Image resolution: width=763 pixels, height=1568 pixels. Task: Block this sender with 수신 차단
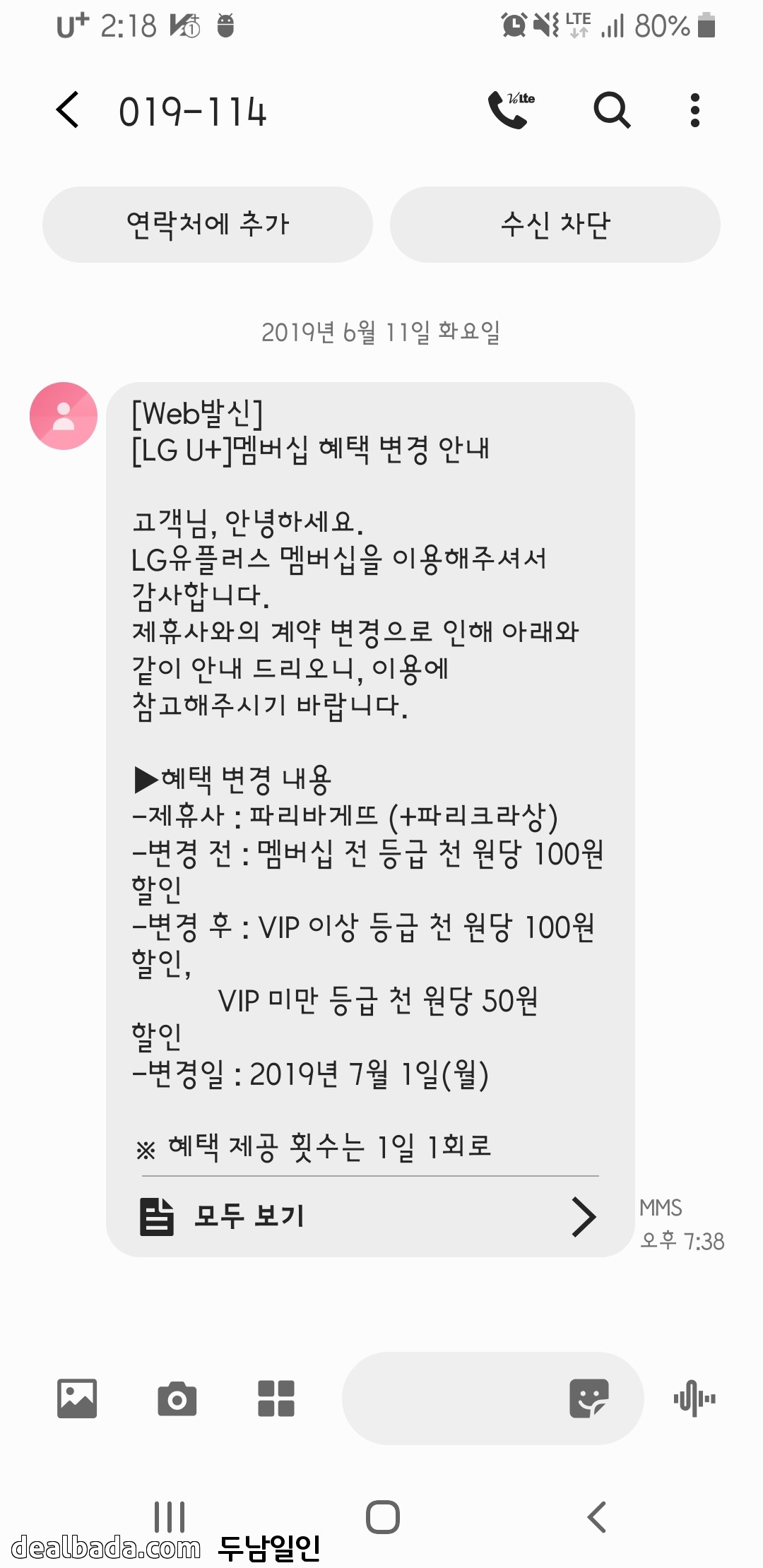pos(555,225)
